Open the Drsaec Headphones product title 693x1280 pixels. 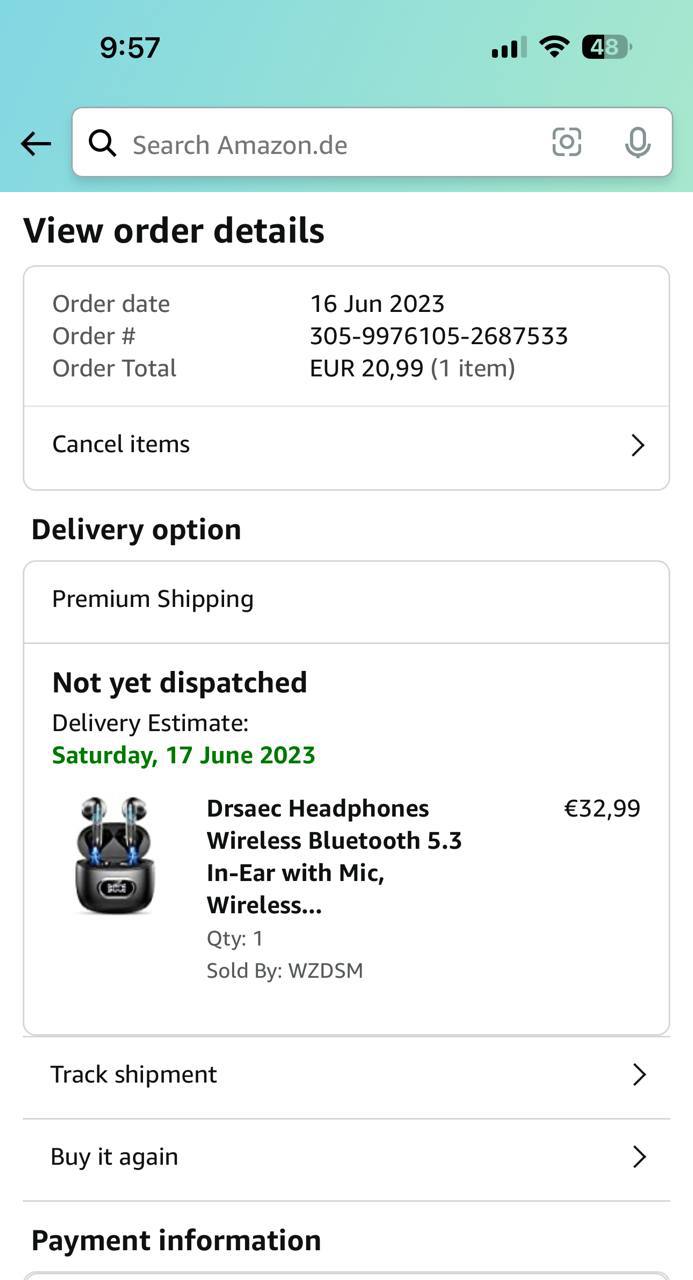334,856
